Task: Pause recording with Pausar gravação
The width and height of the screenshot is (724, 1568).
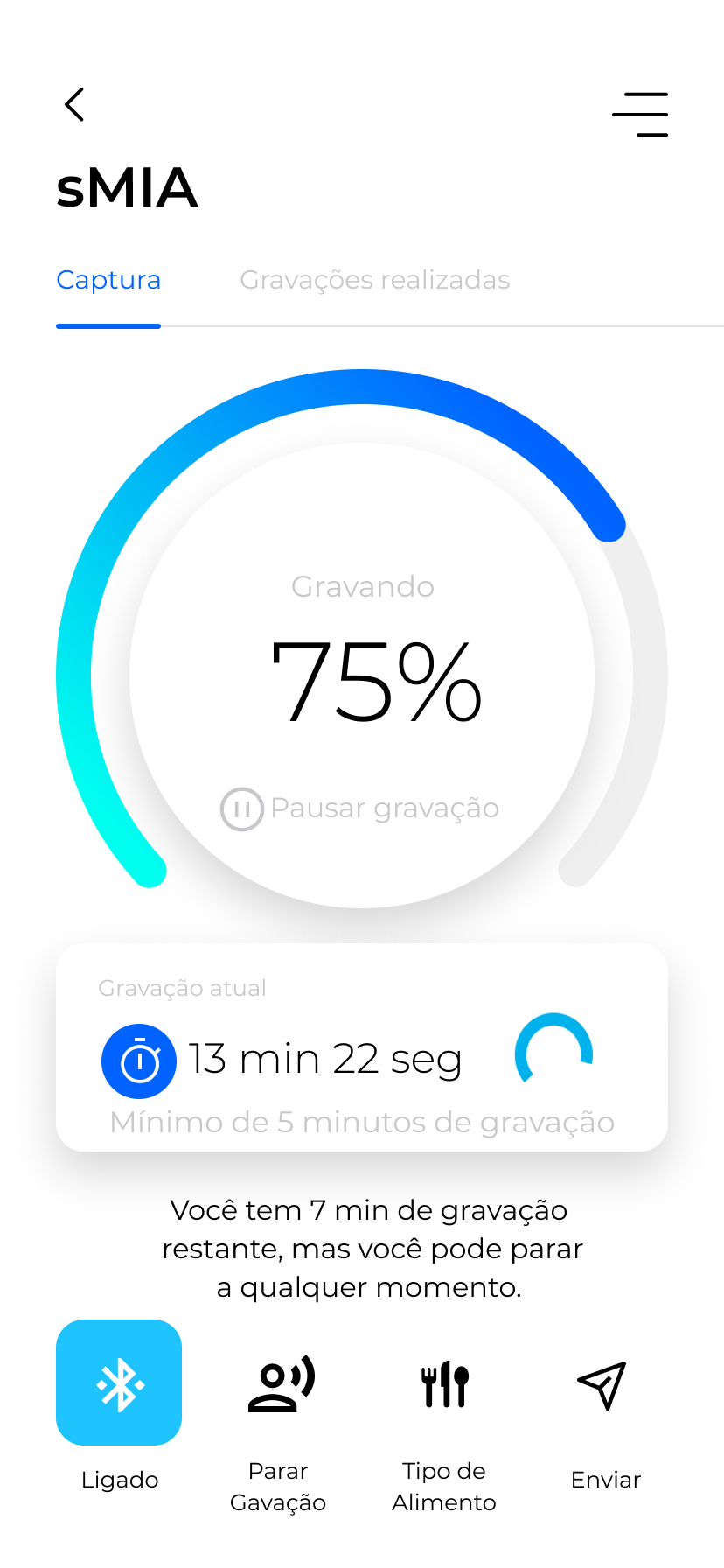Action: coord(360,808)
